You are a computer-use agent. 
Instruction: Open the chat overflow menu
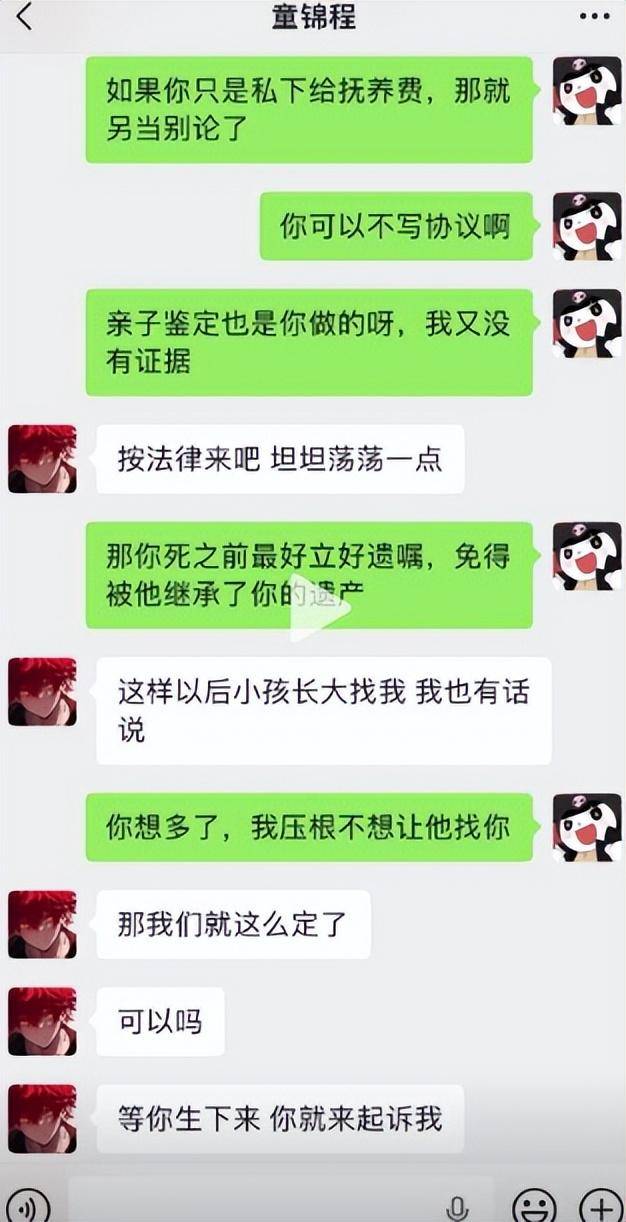[594, 17]
